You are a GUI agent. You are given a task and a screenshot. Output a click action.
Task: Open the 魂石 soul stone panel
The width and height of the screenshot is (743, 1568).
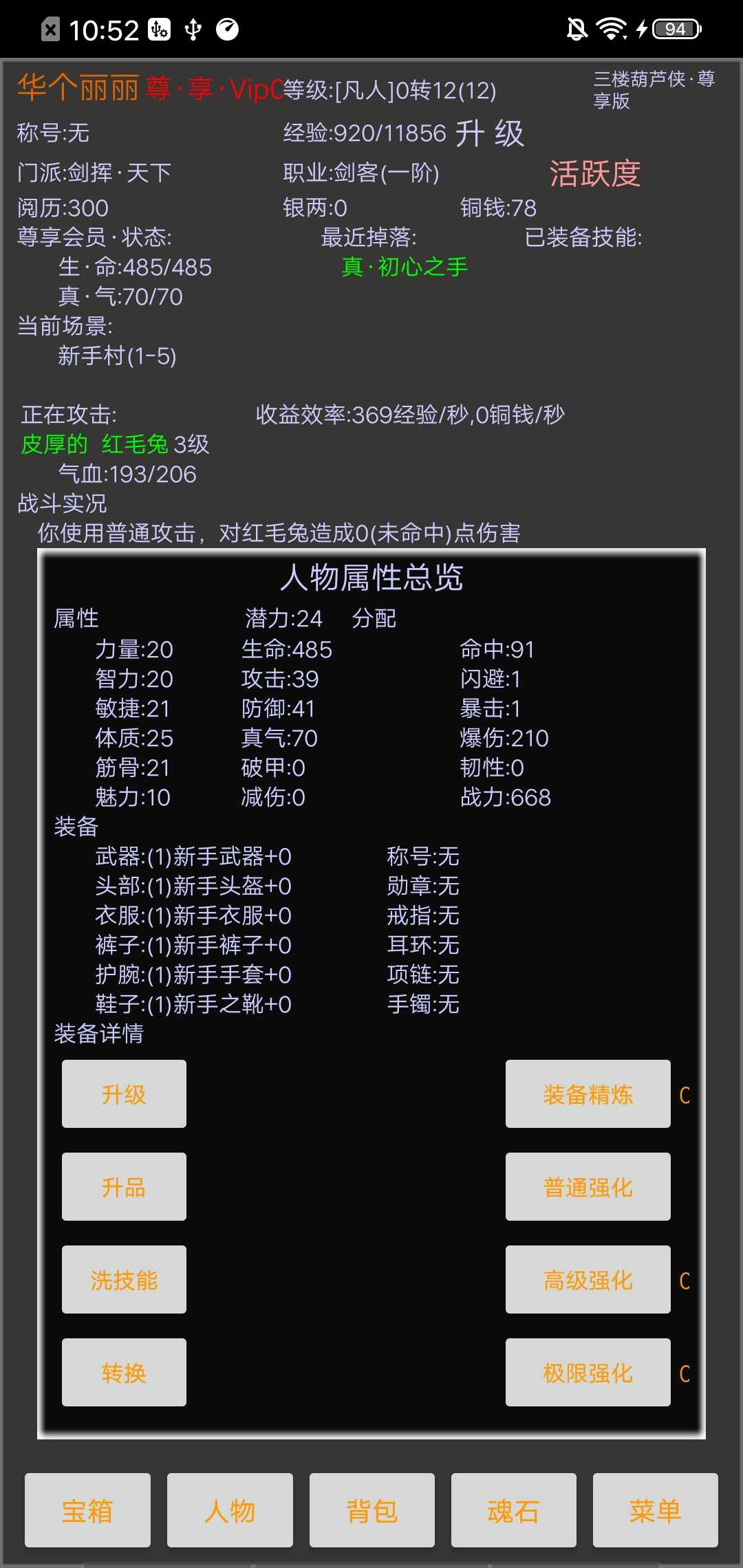point(513,1510)
